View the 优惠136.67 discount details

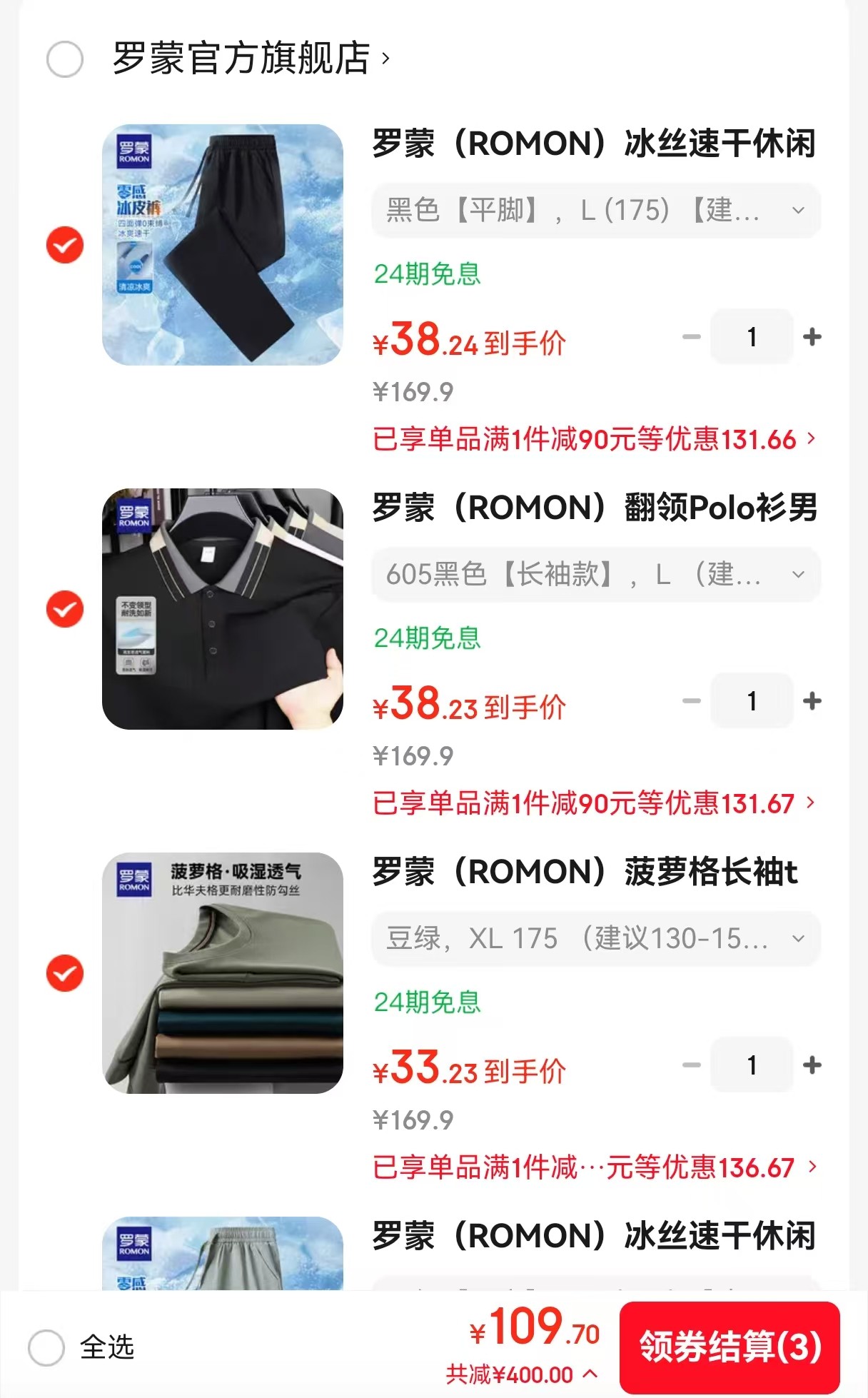click(x=592, y=1167)
